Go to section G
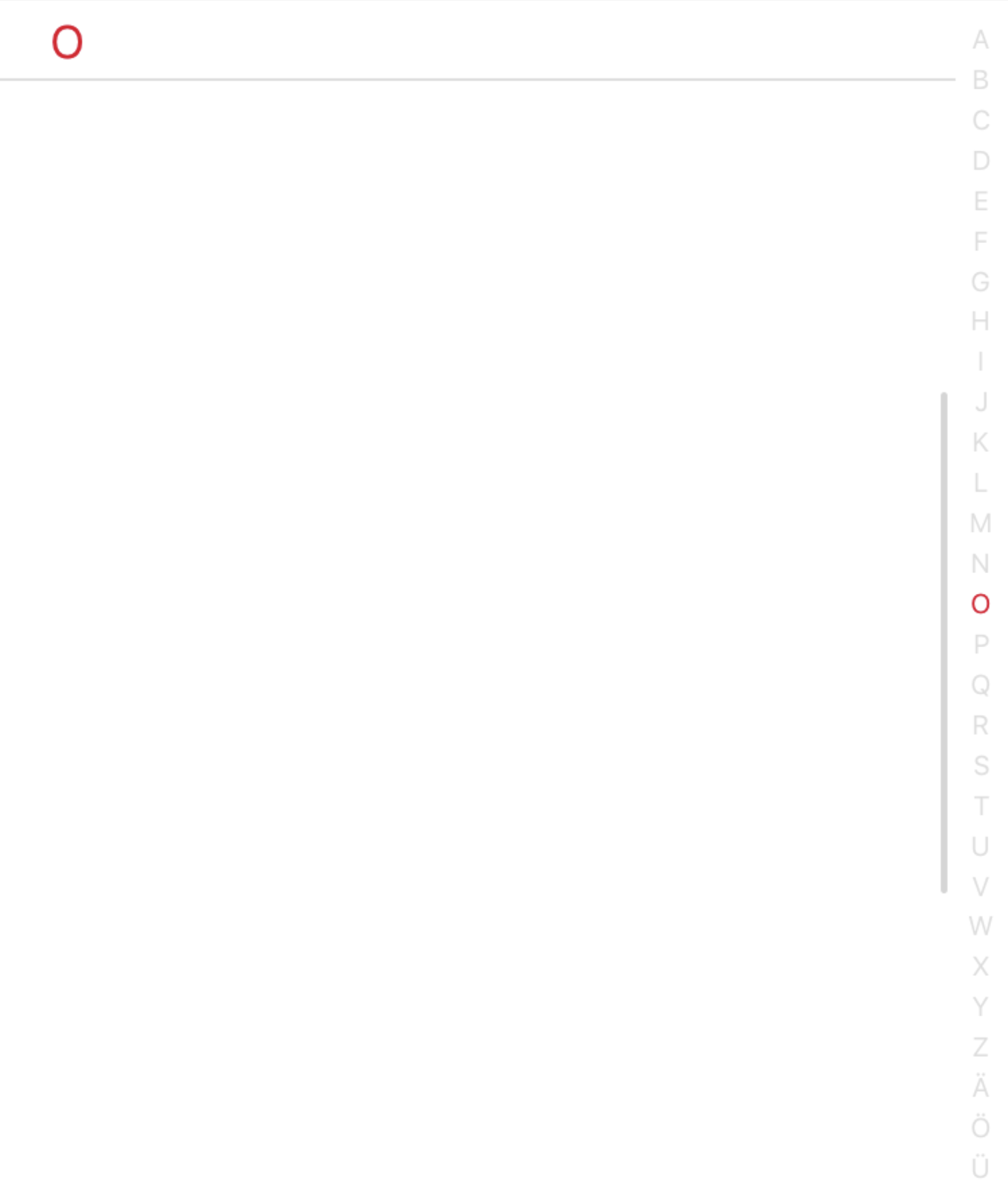The image size is (1008, 1204). pyautogui.click(x=980, y=278)
